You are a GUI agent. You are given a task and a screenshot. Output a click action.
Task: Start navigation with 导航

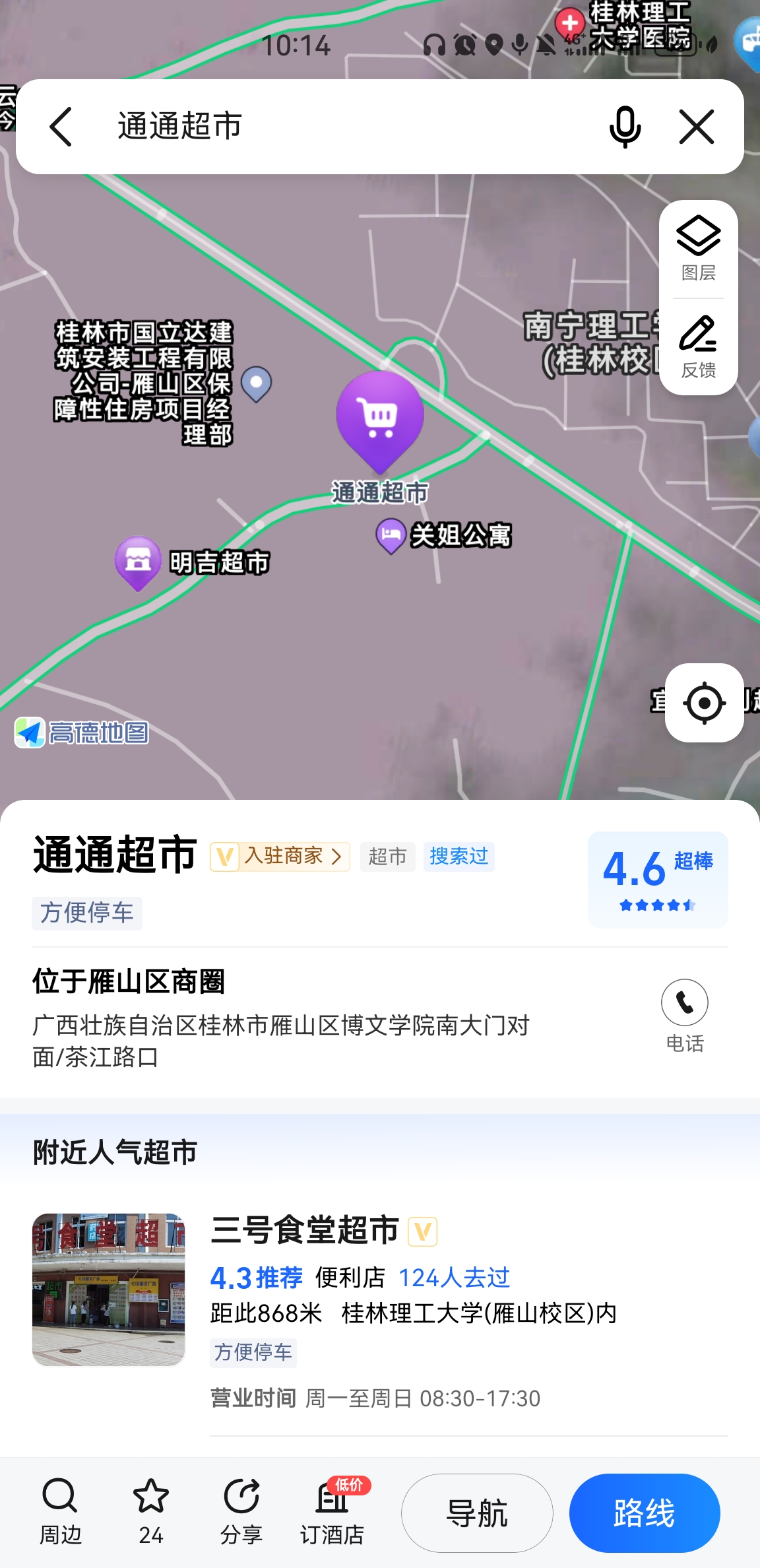click(477, 1513)
